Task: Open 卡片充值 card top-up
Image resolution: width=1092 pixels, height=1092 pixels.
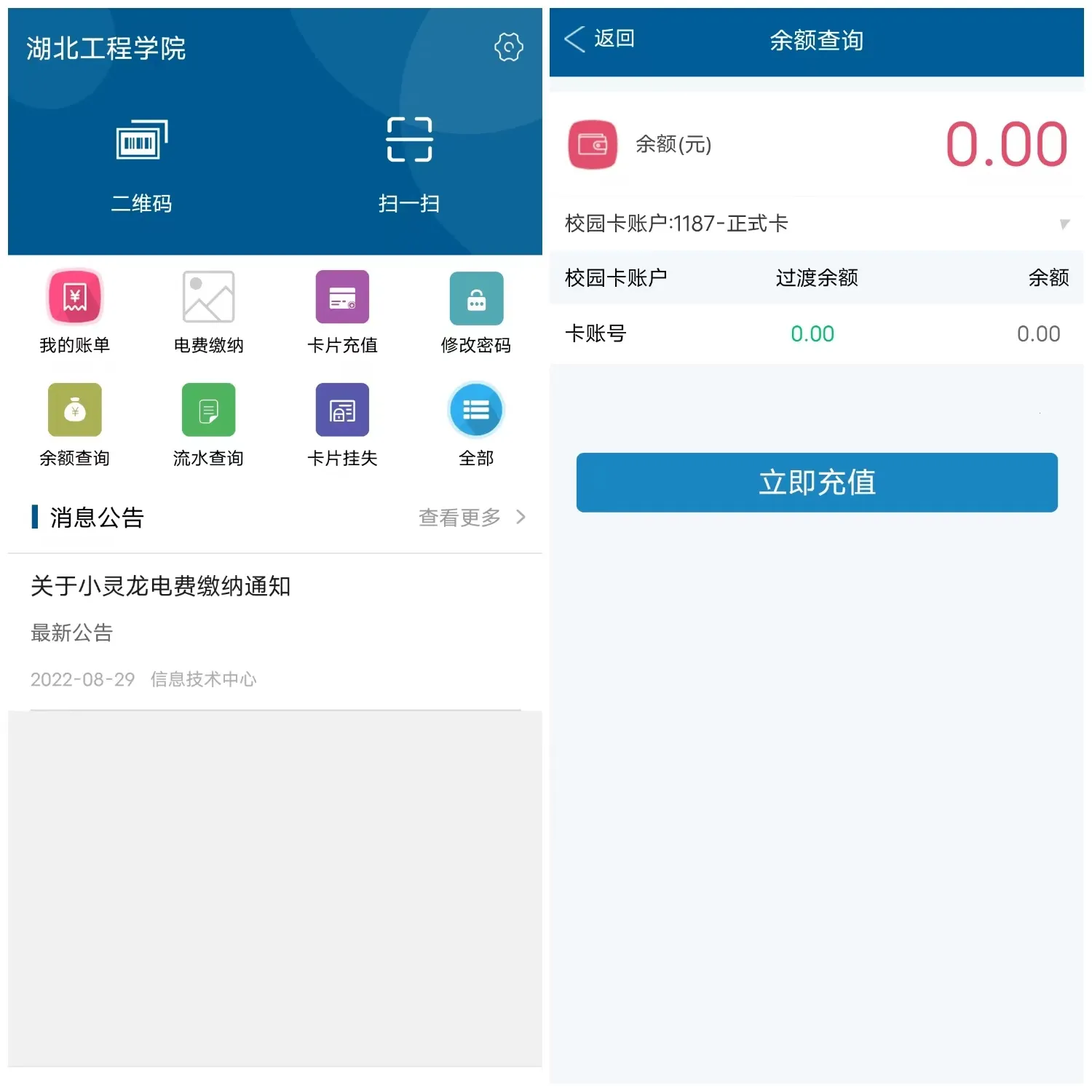Action: [342, 311]
